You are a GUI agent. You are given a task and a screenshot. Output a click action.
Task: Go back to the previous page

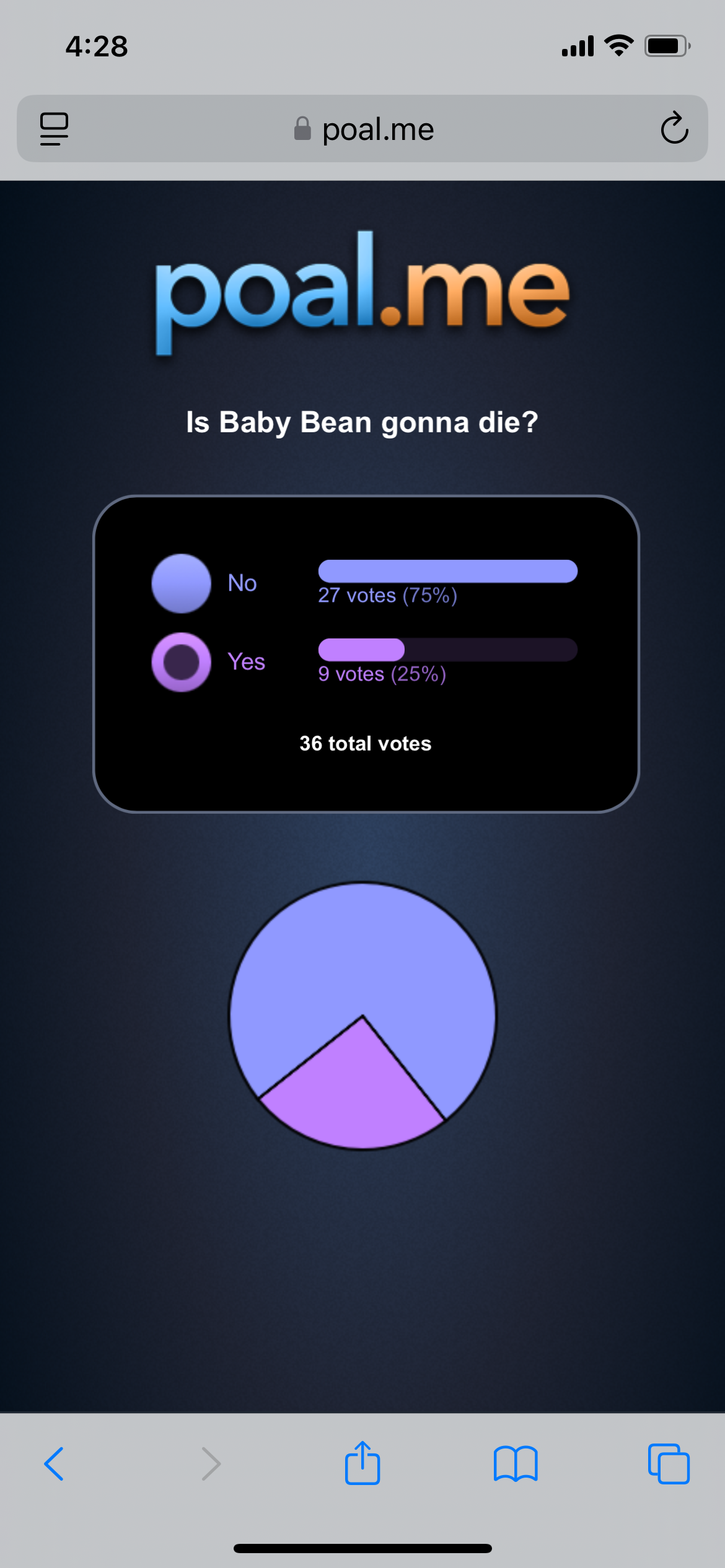click(55, 1464)
